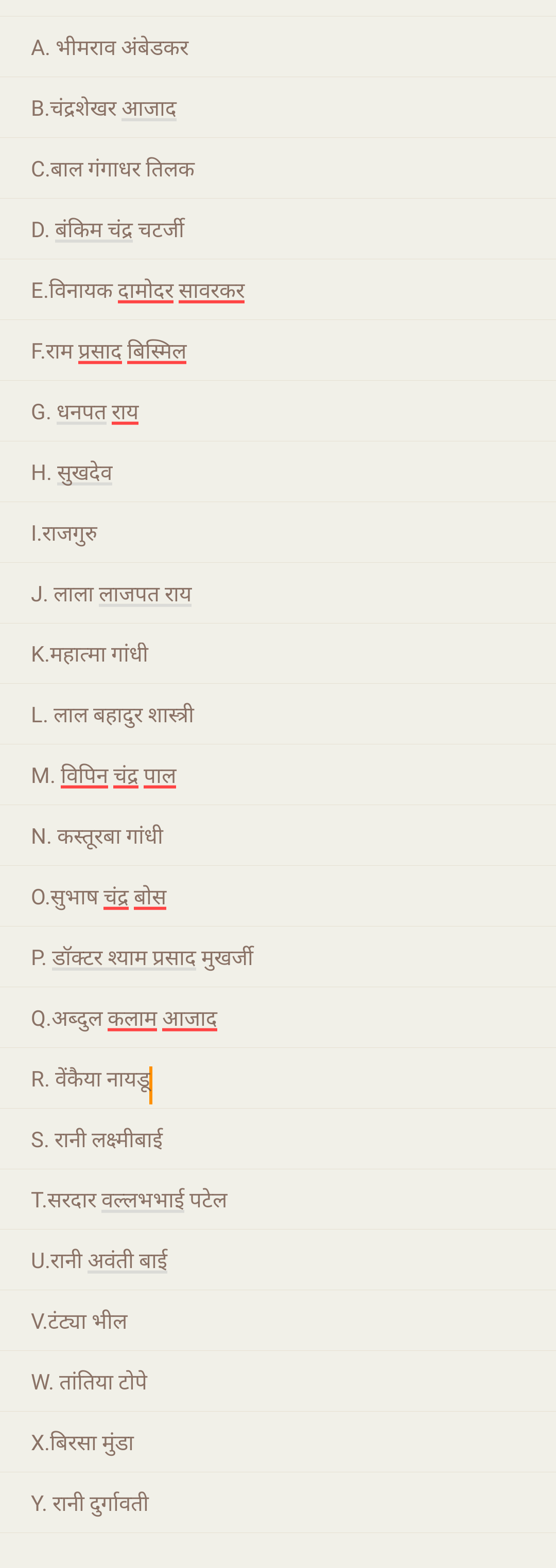The height and width of the screenshot is (1568, 556).
Task: Select the विपिन चंद्र पाल line
Action: click(x=103, y=775)
